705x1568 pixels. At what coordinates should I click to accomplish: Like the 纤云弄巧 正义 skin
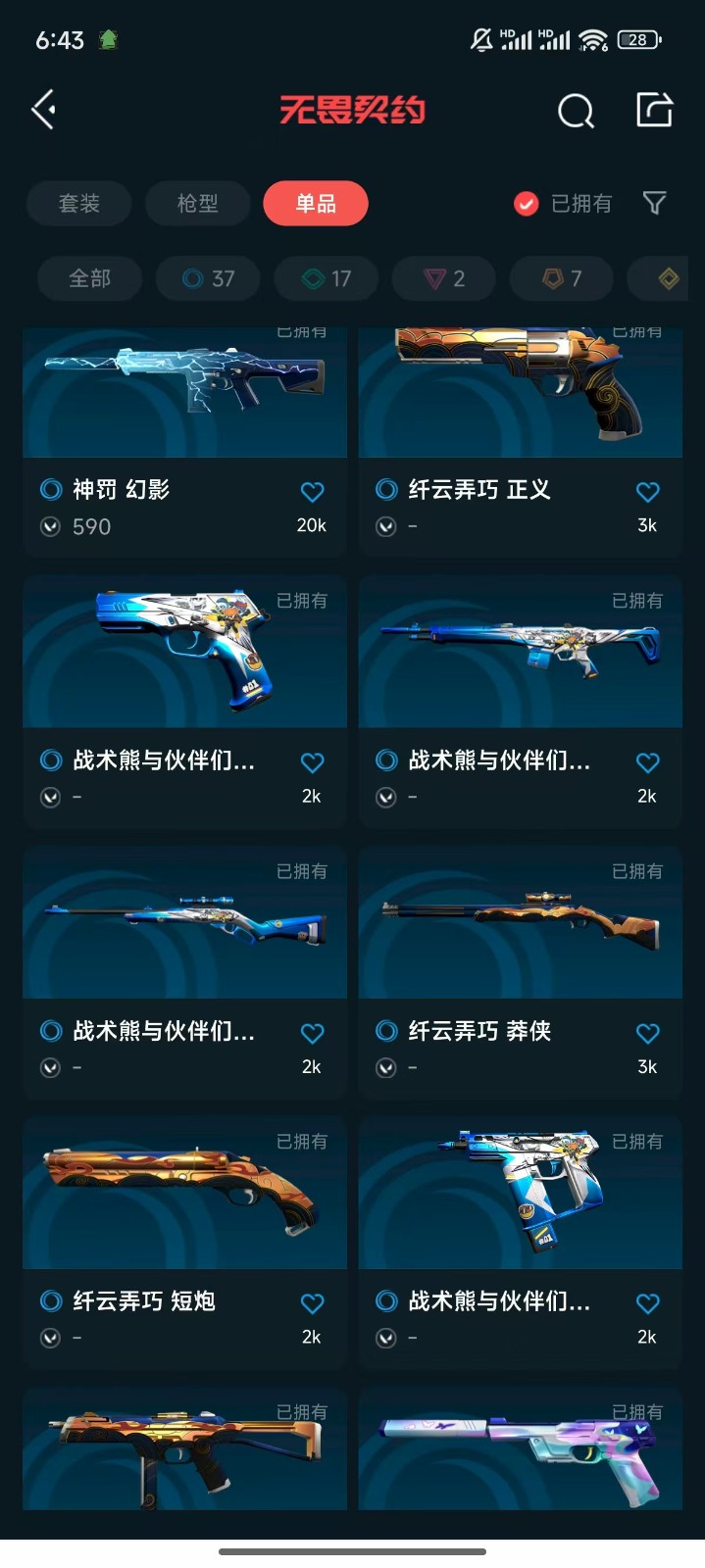tap(647, 492)
